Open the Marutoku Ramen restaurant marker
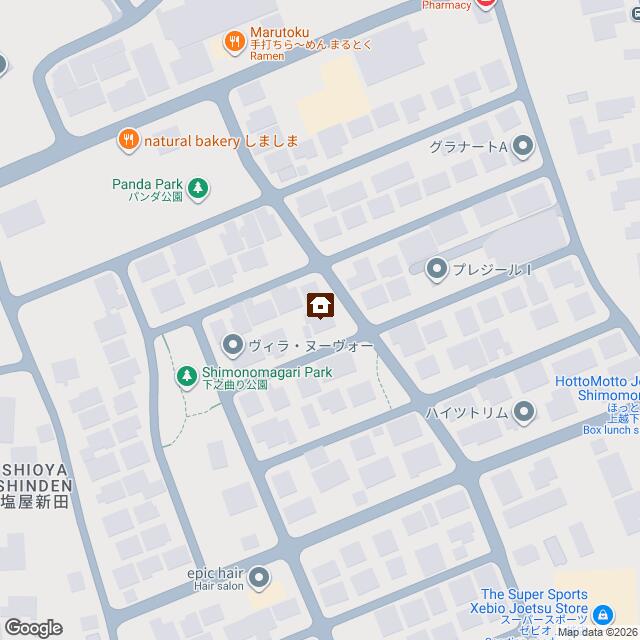640x640 pixels. (233, 41)
